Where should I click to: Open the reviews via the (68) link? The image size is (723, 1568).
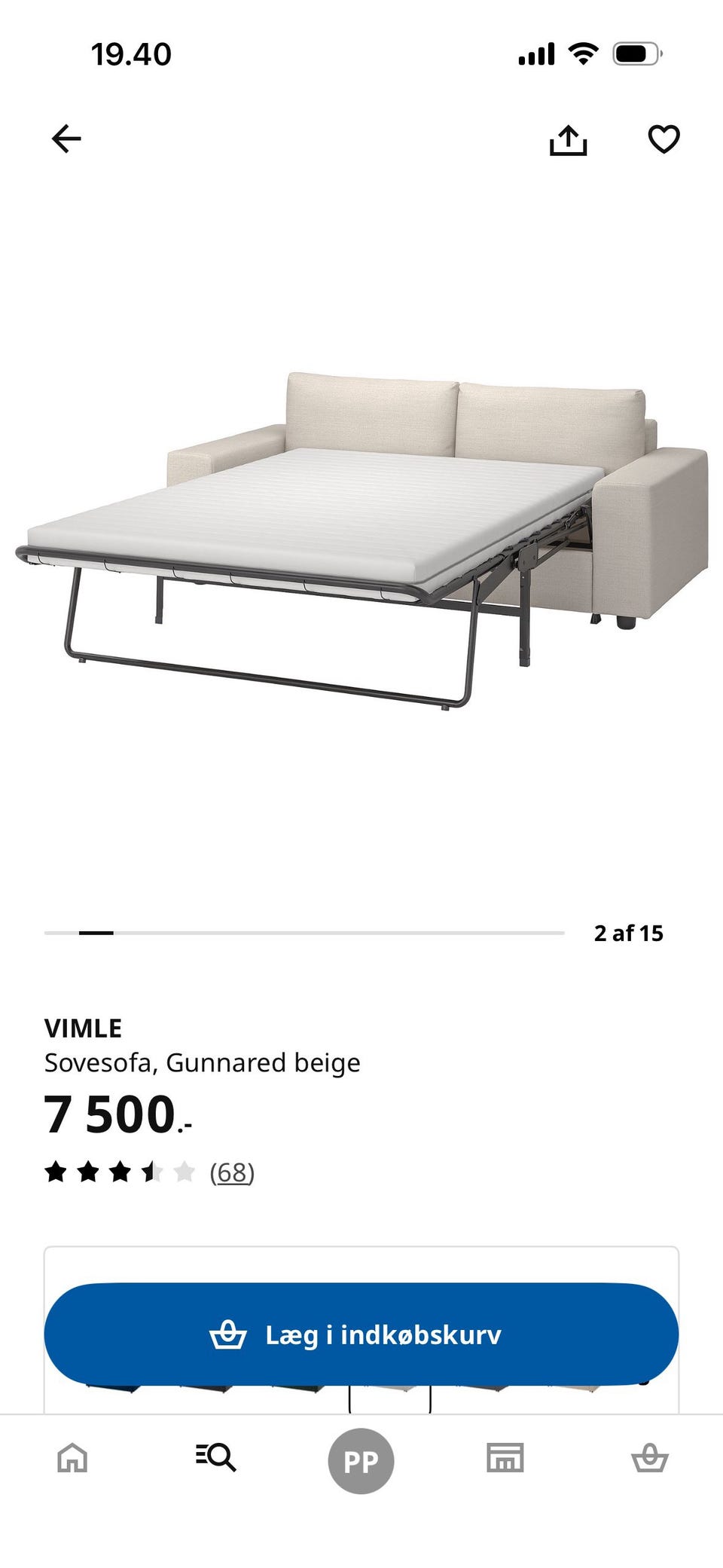pyautogui.click(x=233, y=1172)
